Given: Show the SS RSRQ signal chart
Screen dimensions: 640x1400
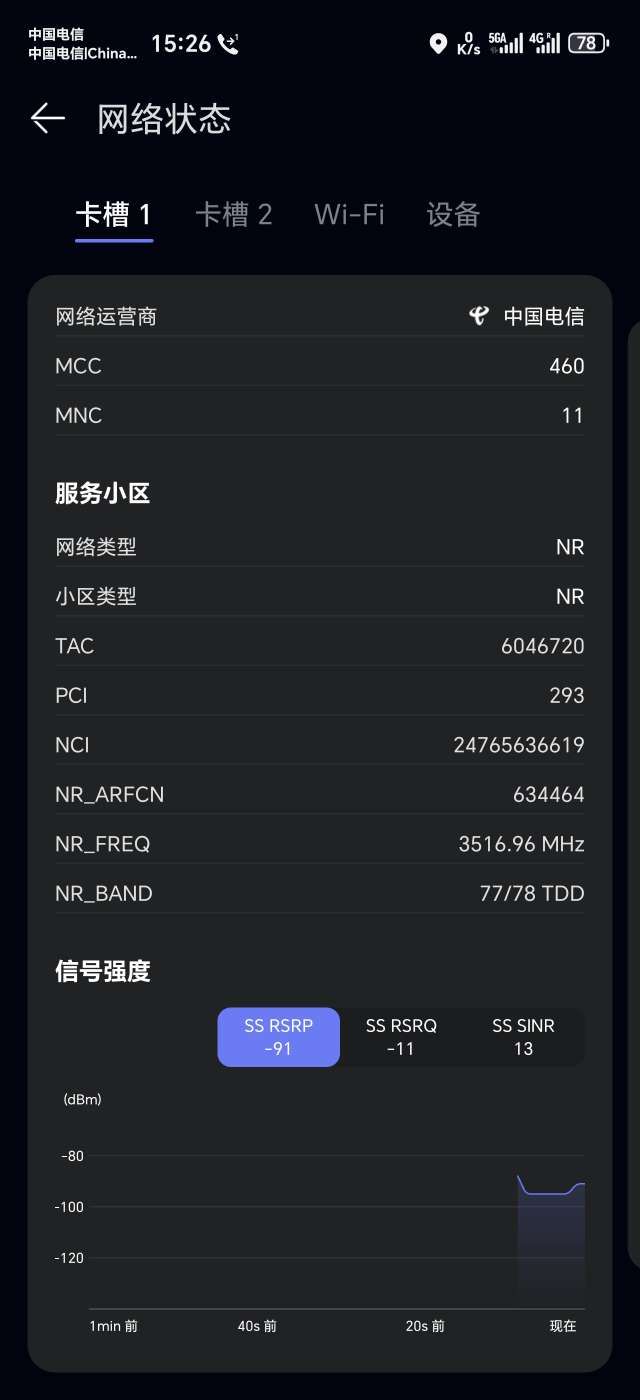Looking at the screenshot, I should 401,1037.
